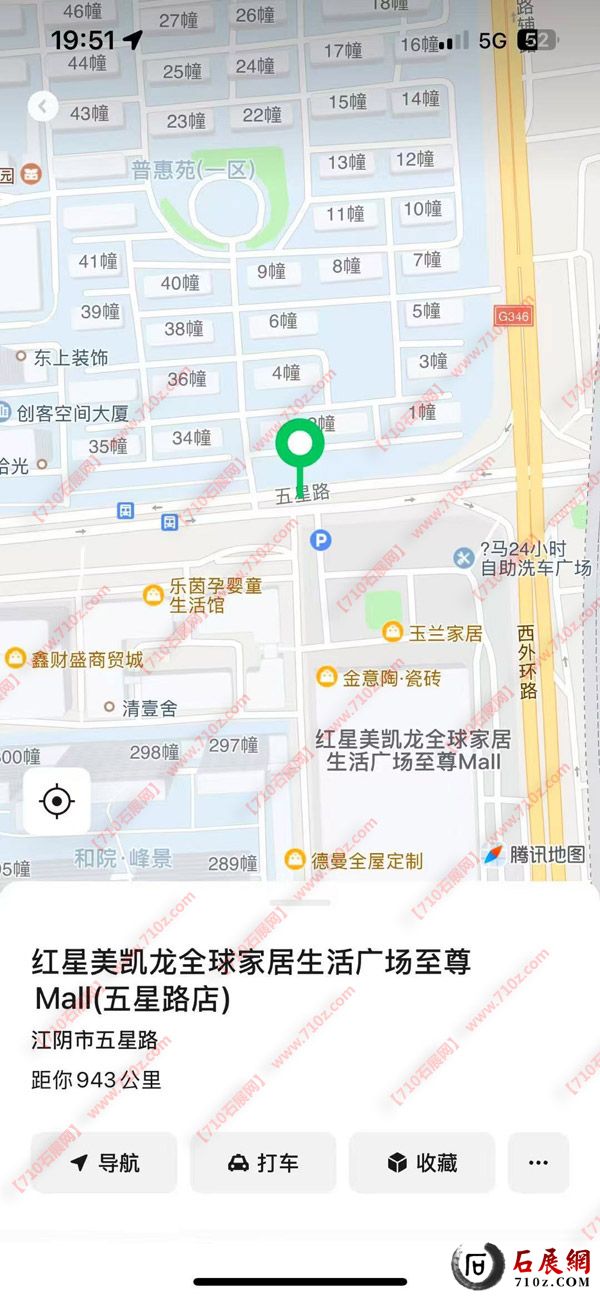Select 玉兰家居 on the map
The image size is (600, 1298).
tap(394, 632)
